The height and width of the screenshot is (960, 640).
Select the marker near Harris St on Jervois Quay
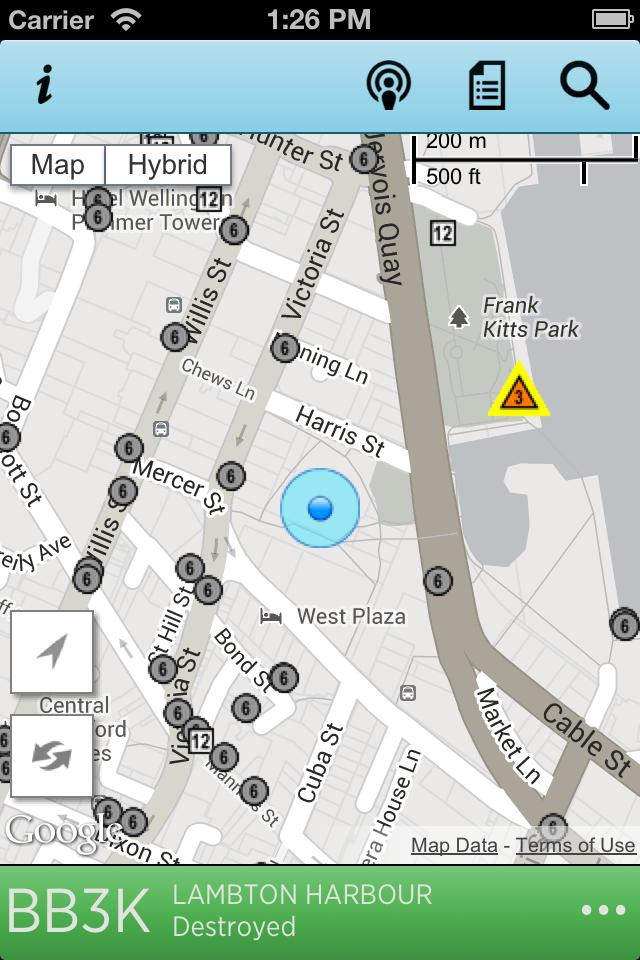[x=437, y=579]
